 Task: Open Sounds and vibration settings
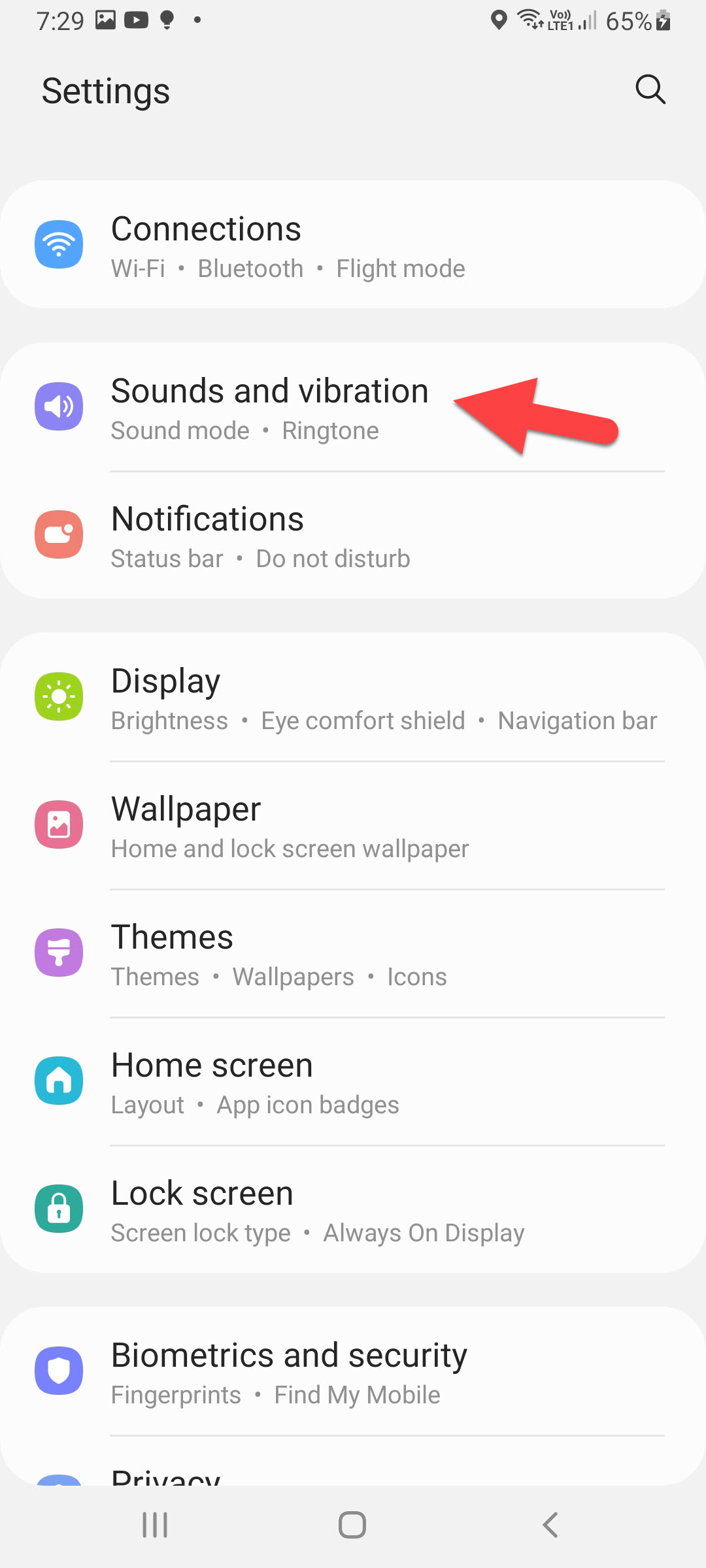269,408
